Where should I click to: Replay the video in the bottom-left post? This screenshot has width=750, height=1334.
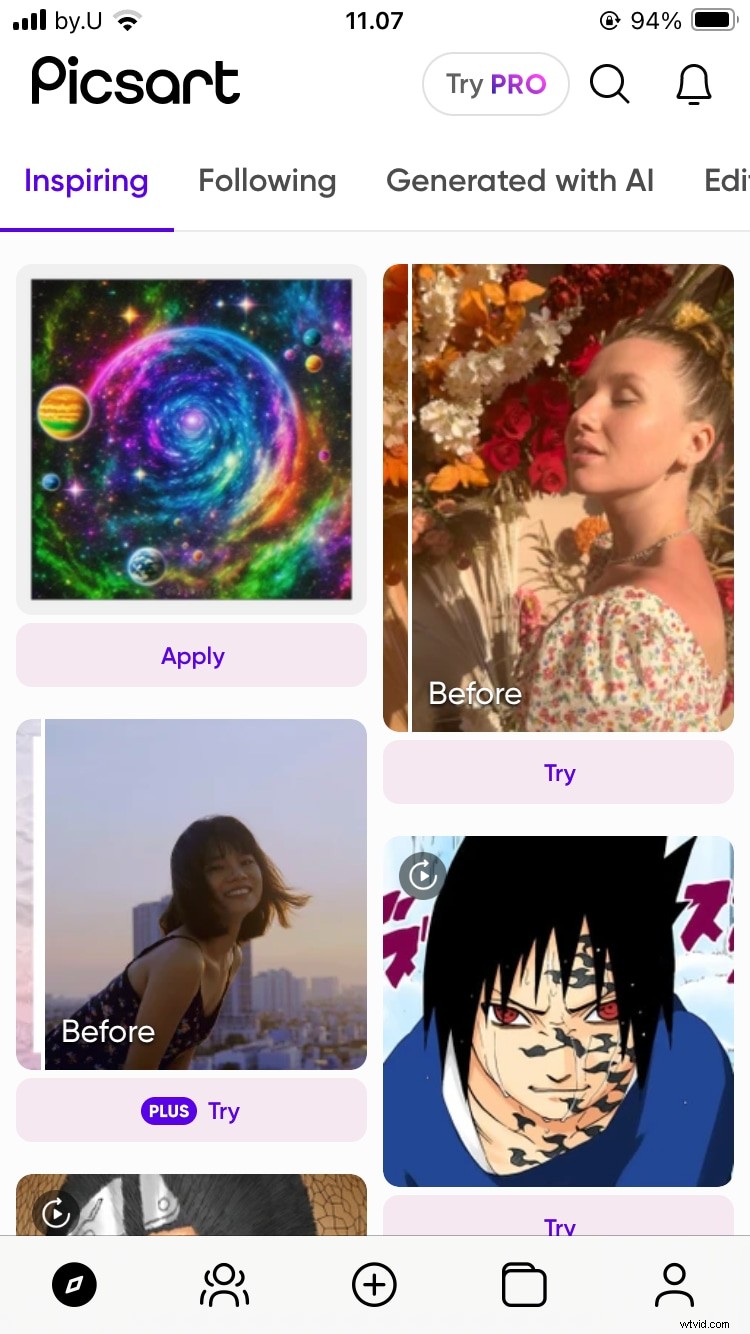pyautogui.click(x=57, y=1214)
